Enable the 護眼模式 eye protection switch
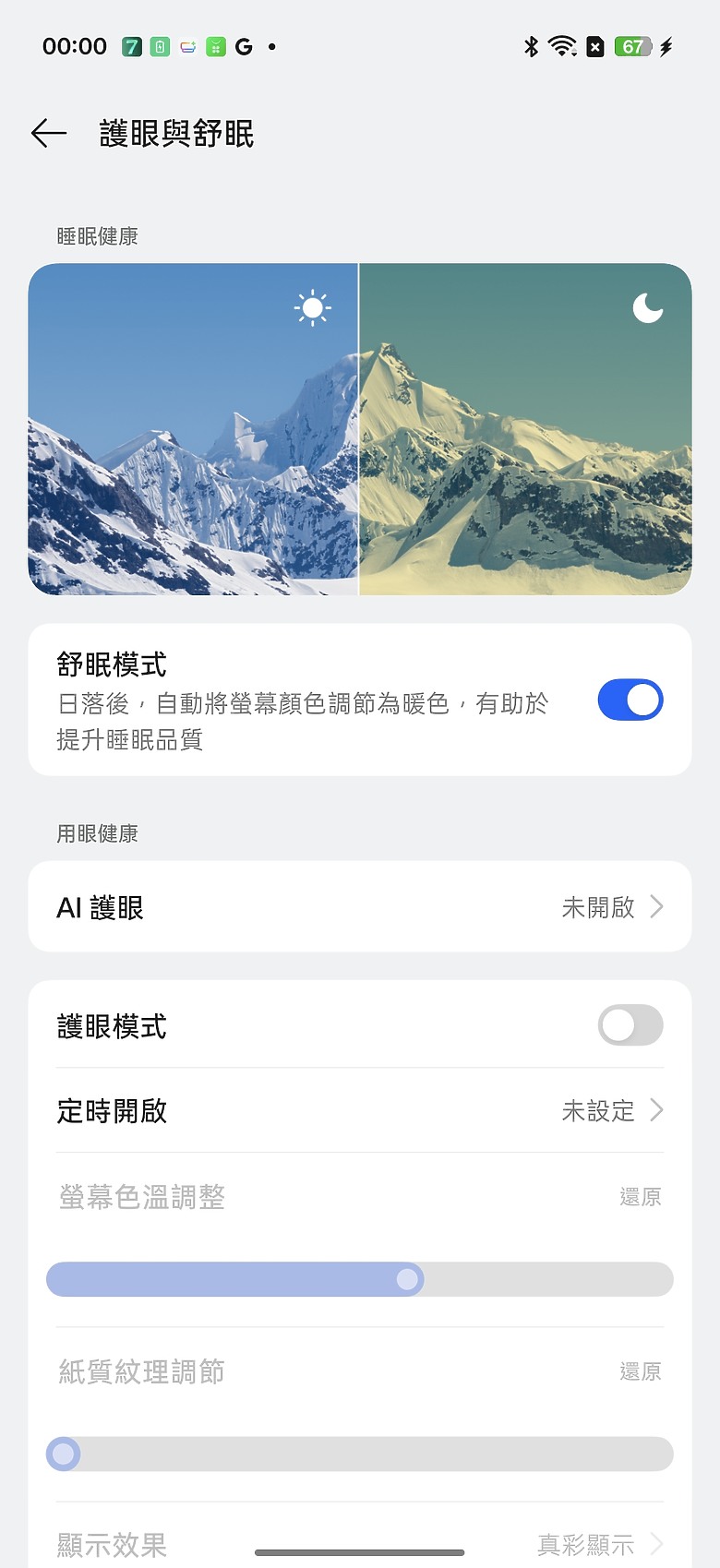This screenshot has width=720, height=1568. click(x=630, y=1025)
